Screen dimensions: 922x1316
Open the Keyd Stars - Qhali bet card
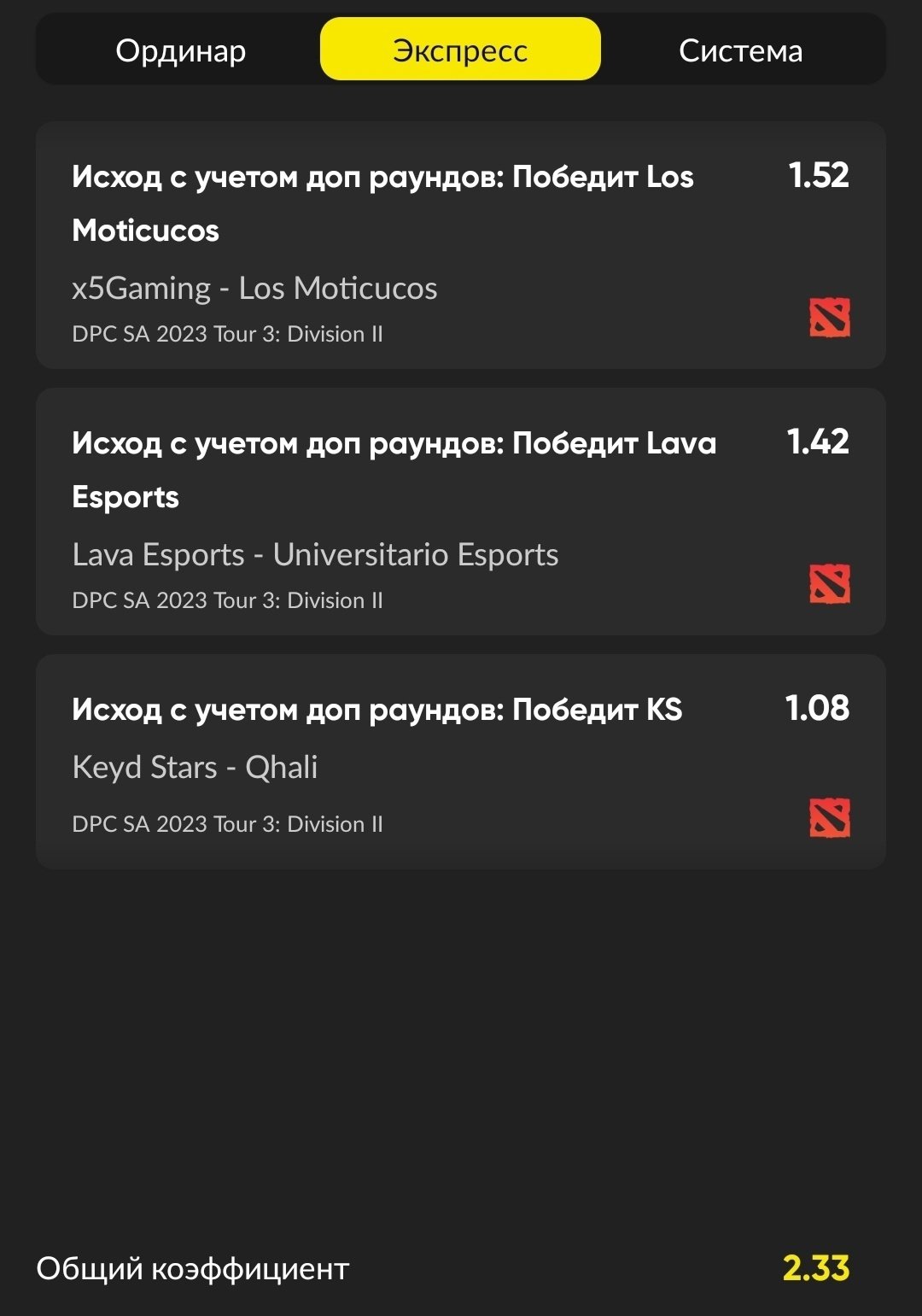460,763
